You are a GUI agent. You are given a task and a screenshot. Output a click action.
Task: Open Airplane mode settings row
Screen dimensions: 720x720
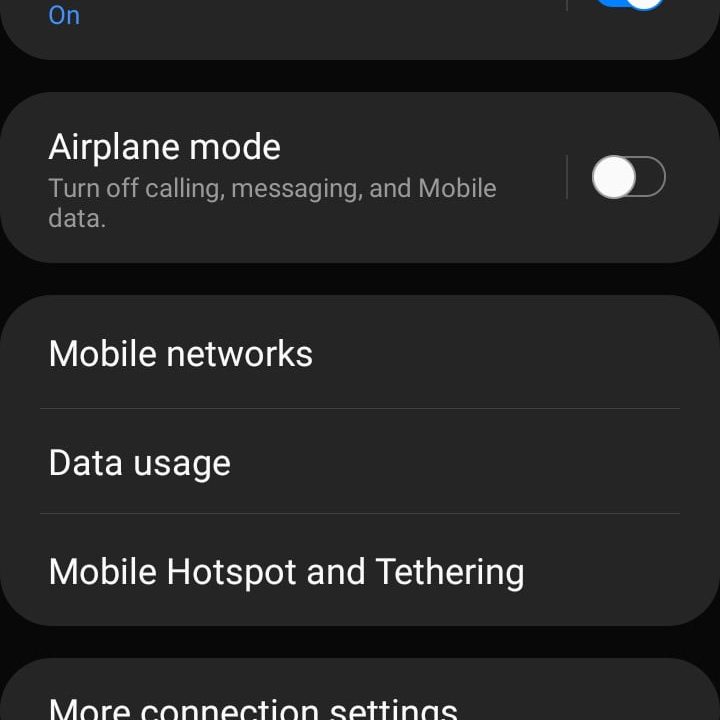[280, 178]
